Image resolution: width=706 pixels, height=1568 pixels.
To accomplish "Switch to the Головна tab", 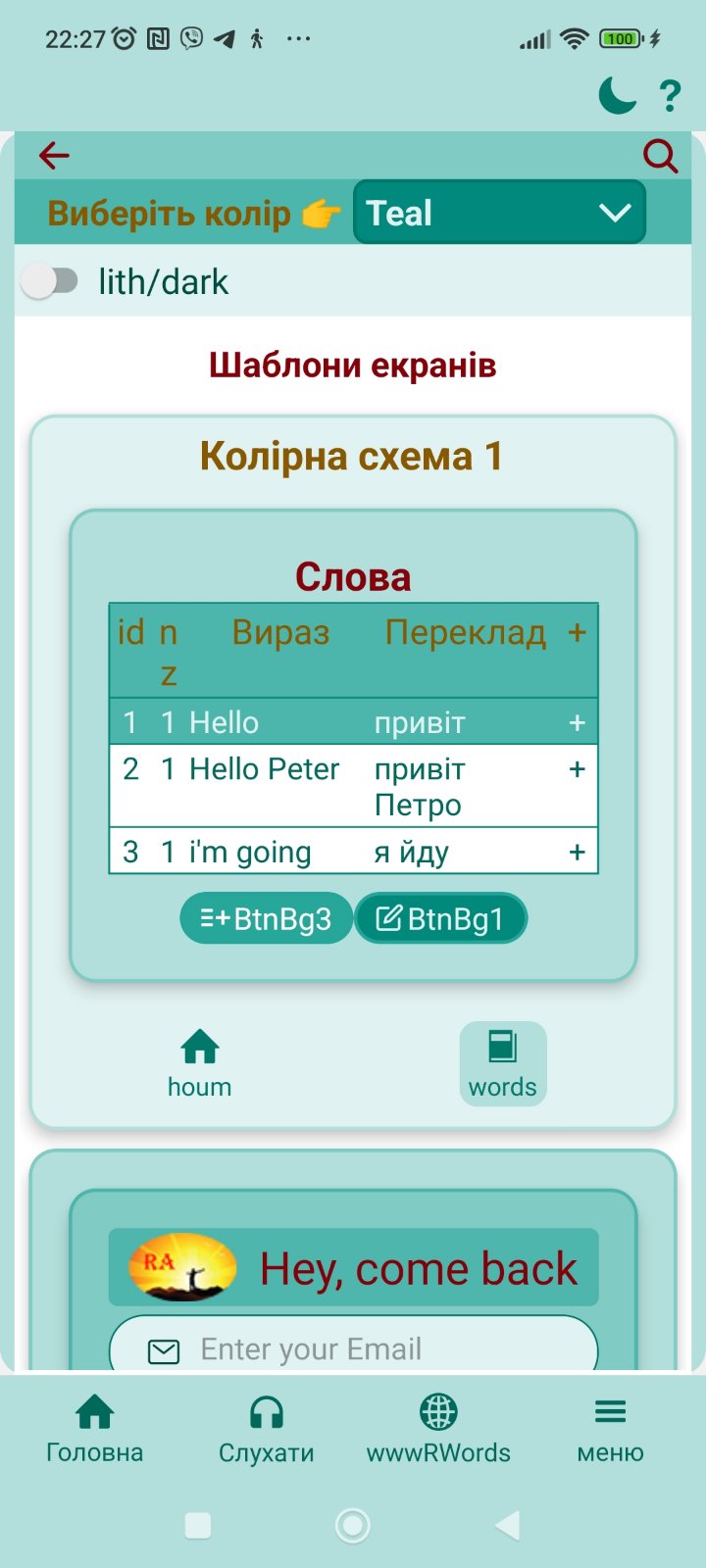I will pos(94,1429).
